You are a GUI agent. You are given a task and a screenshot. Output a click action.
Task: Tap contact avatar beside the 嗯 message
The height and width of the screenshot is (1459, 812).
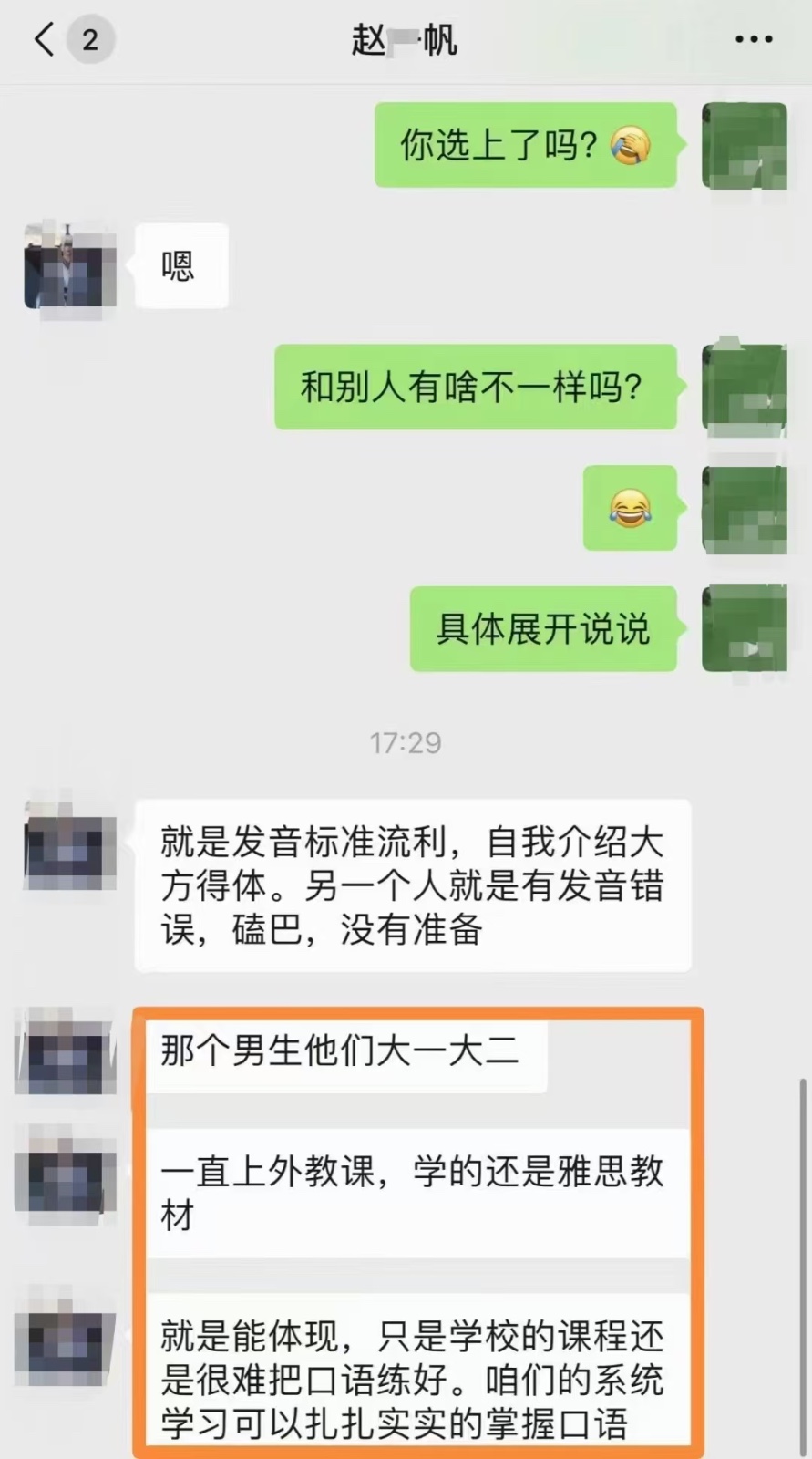coord(69,266)
